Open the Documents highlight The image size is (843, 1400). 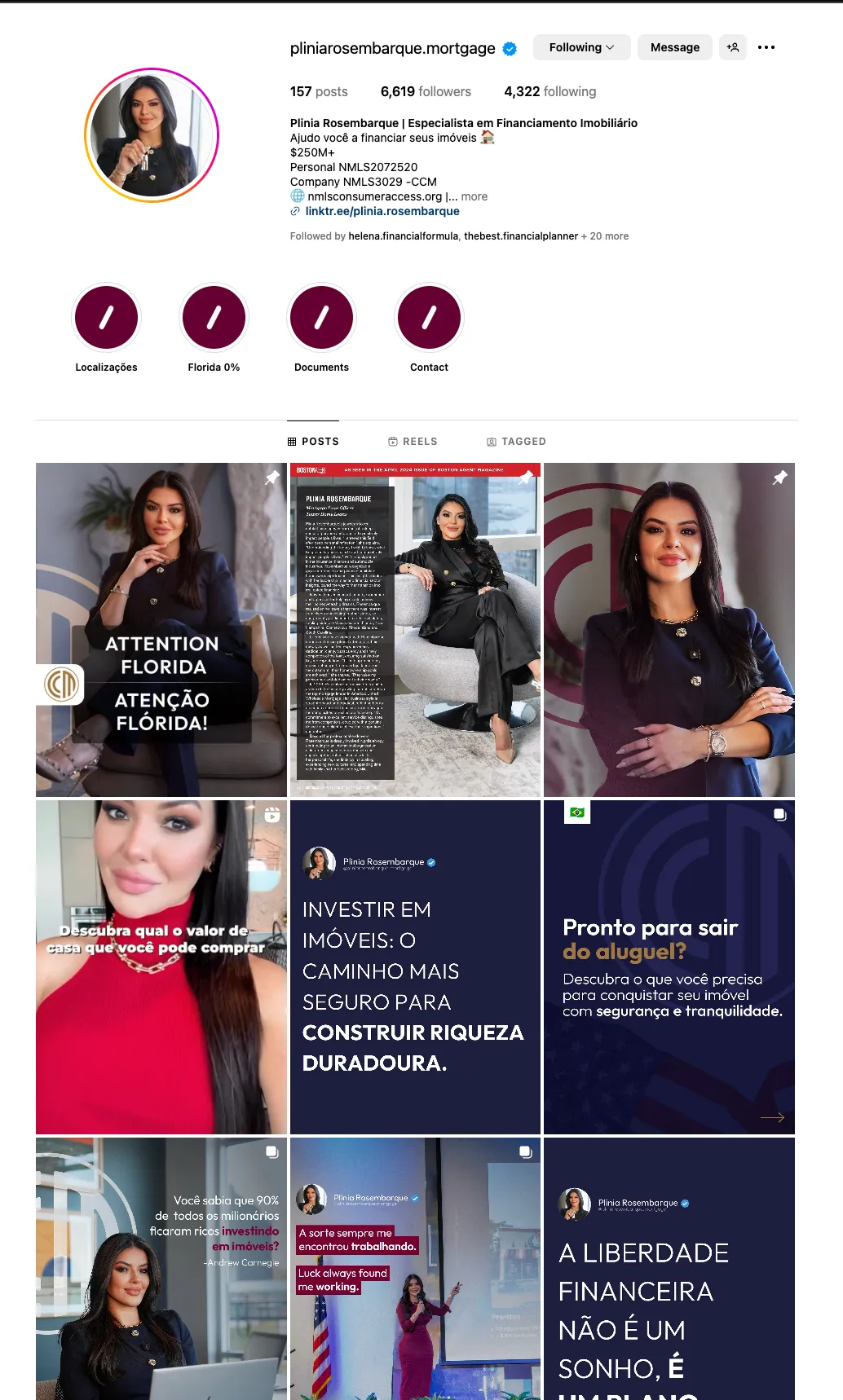click(x=321, y=328)
